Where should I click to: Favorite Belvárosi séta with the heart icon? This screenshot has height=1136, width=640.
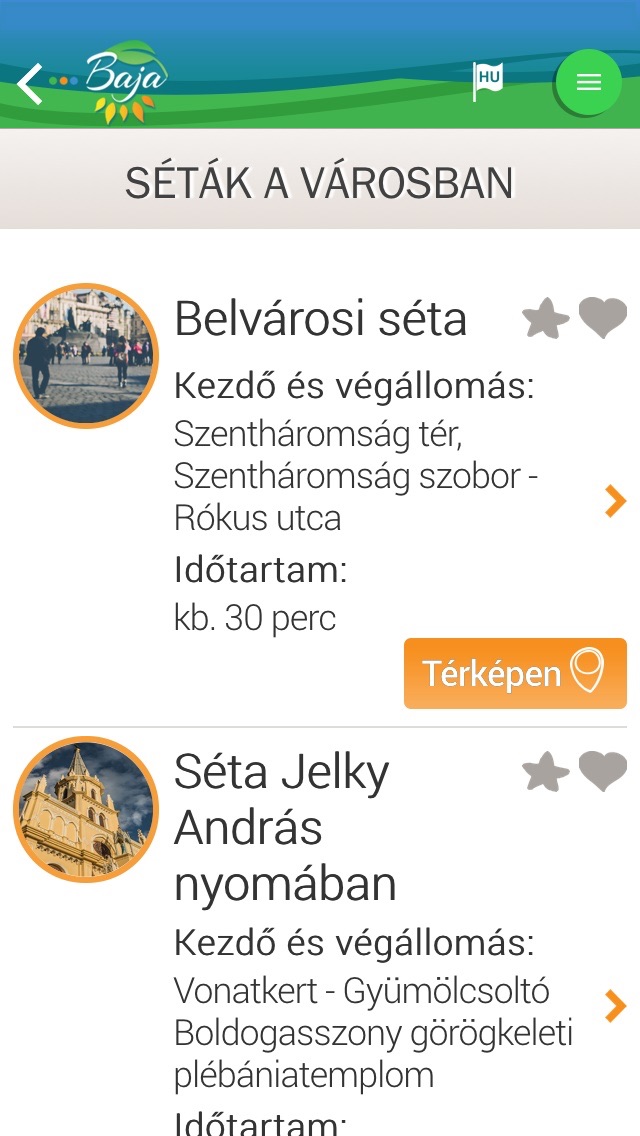[x=603, y=317]
